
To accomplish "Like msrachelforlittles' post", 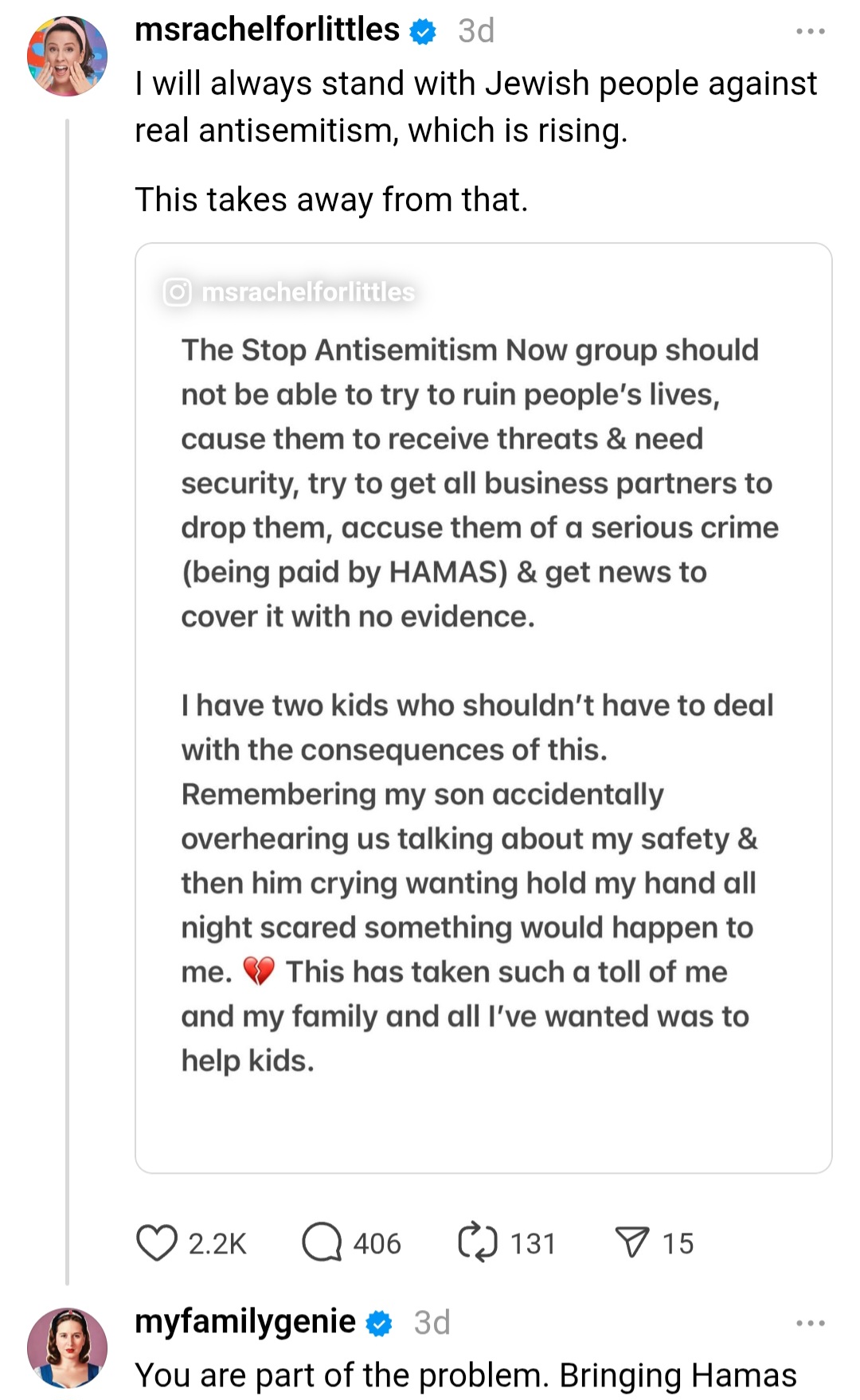I will pyautogui.click(x=157, y=1243).
